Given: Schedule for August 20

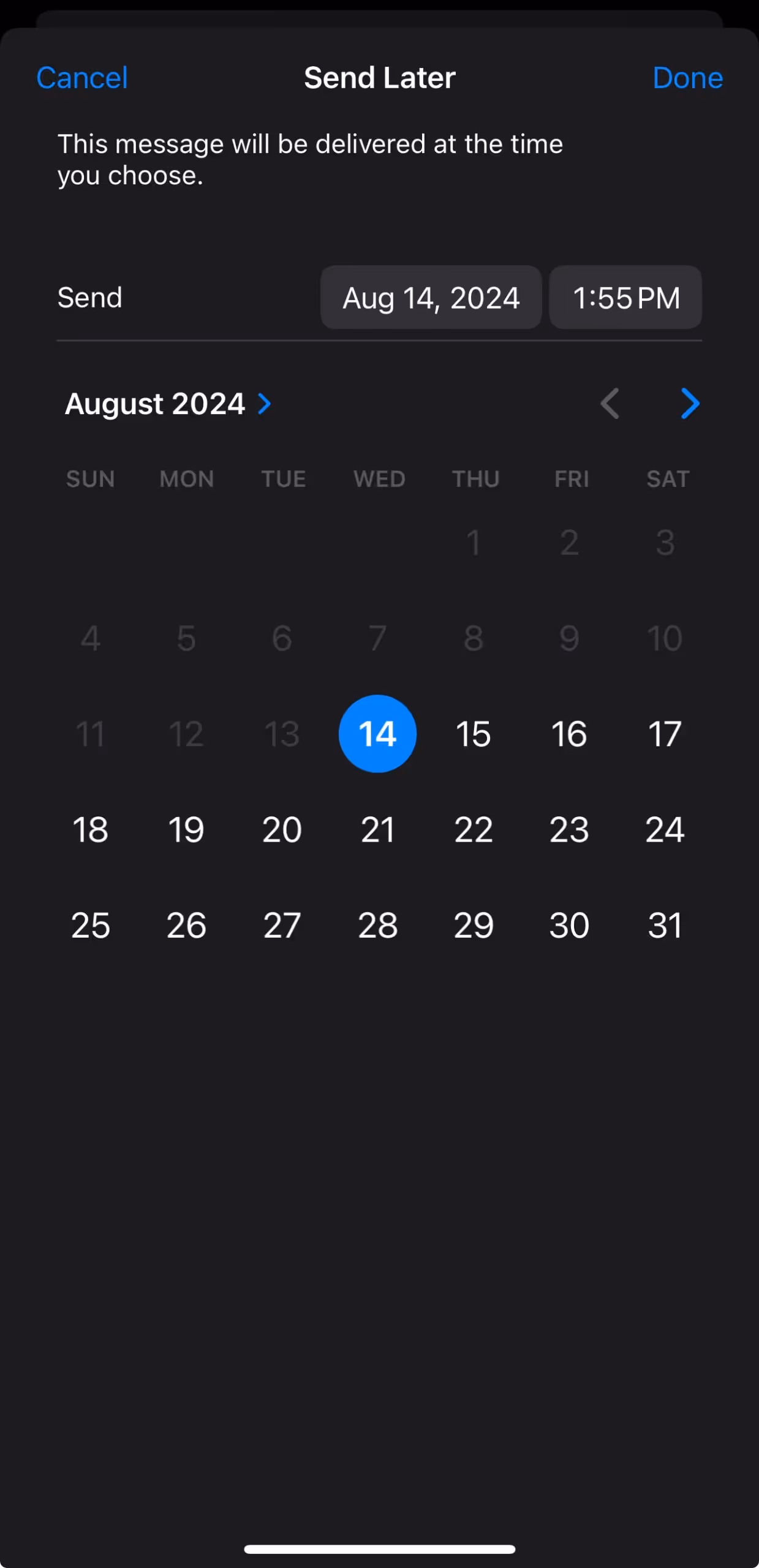Looking at the screenshot, I should pos(282,829).
